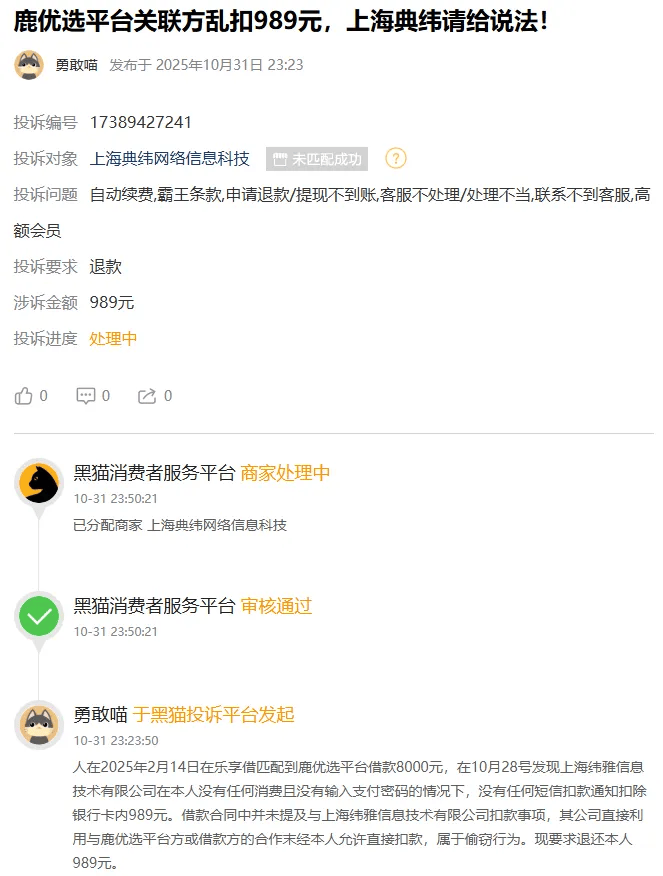Open complaint target 上海典纬网络信息科技
The width and height of the screenshot is (663, 876).
pos(169,158)
